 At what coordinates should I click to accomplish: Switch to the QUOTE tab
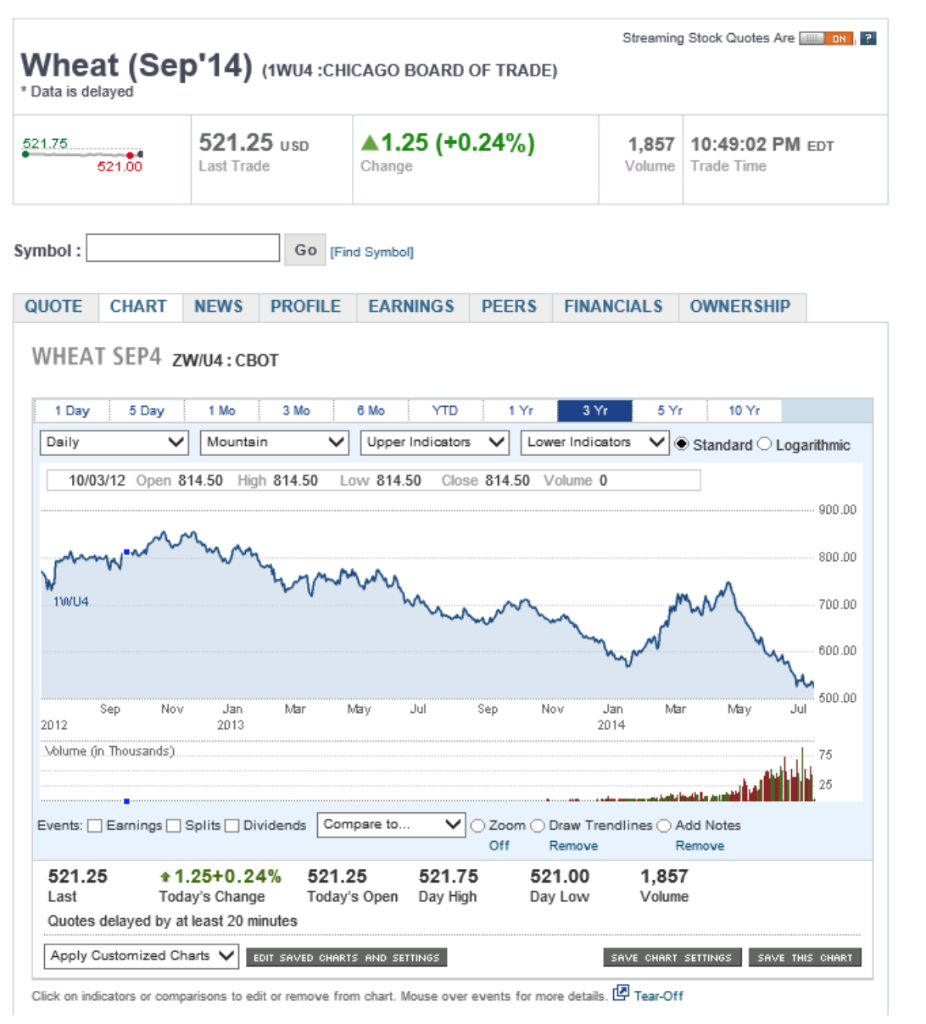tap(54, 307)
